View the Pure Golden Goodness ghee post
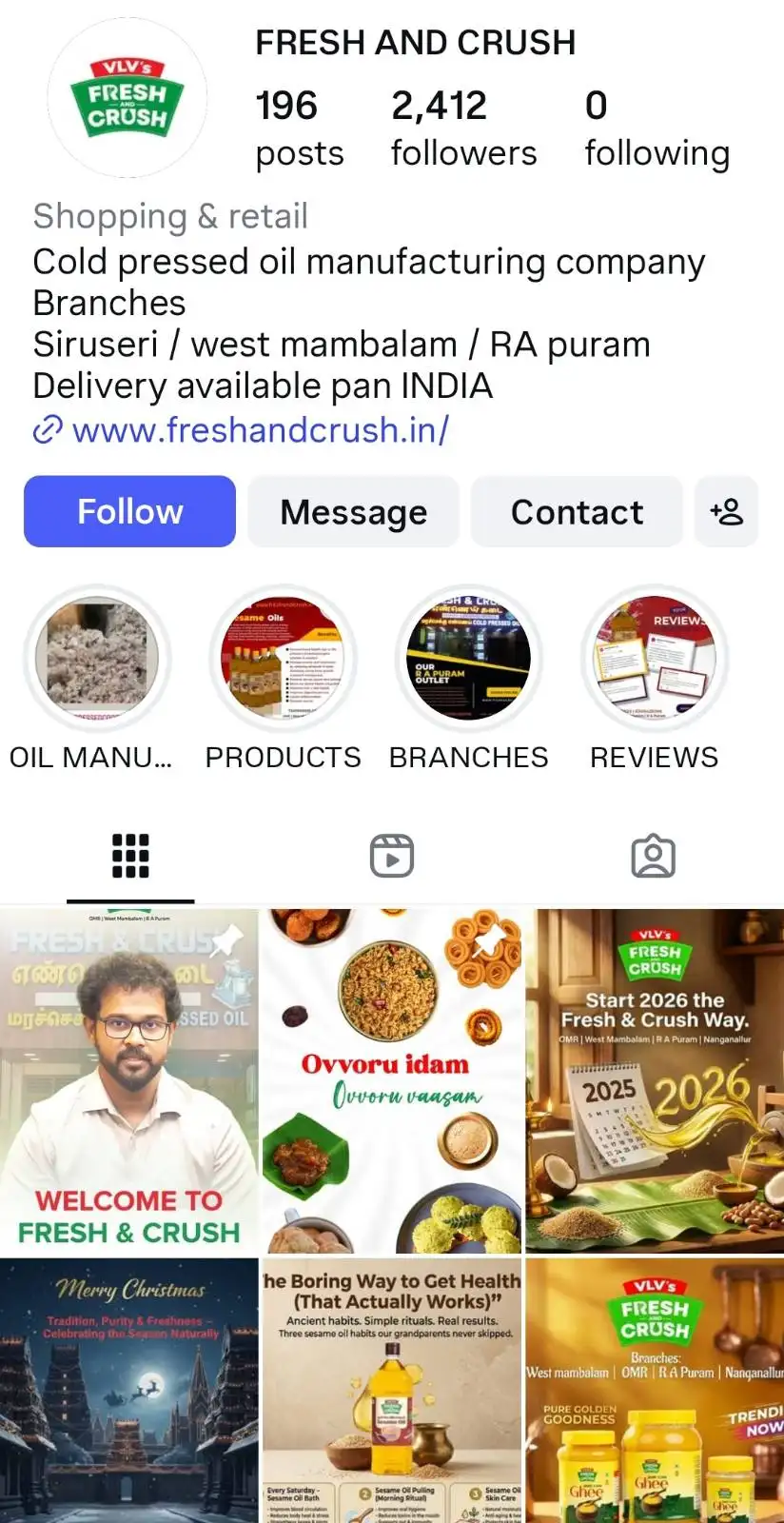 [655, 1390]
